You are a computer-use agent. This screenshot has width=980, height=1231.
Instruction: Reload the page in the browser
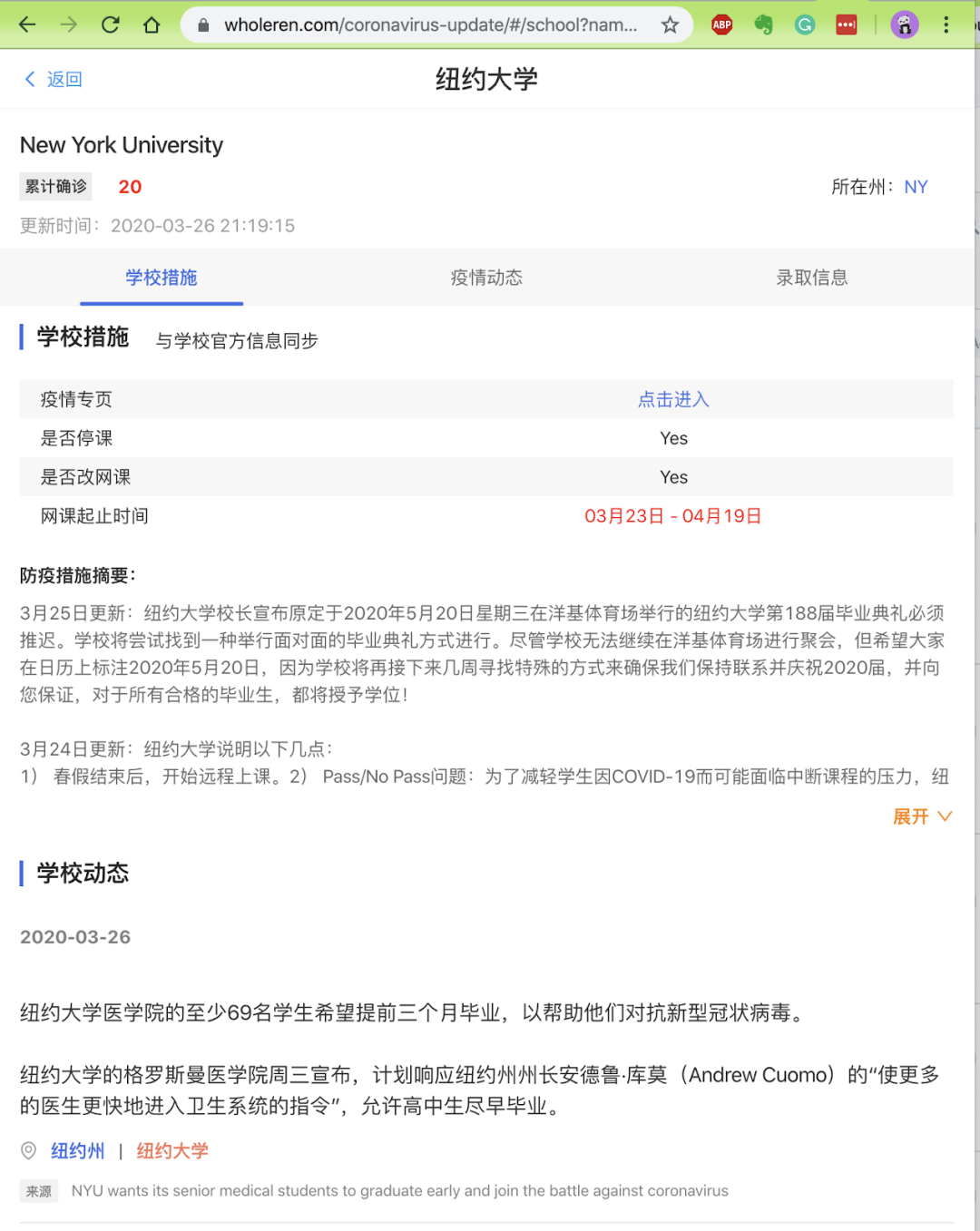[111, 25]
